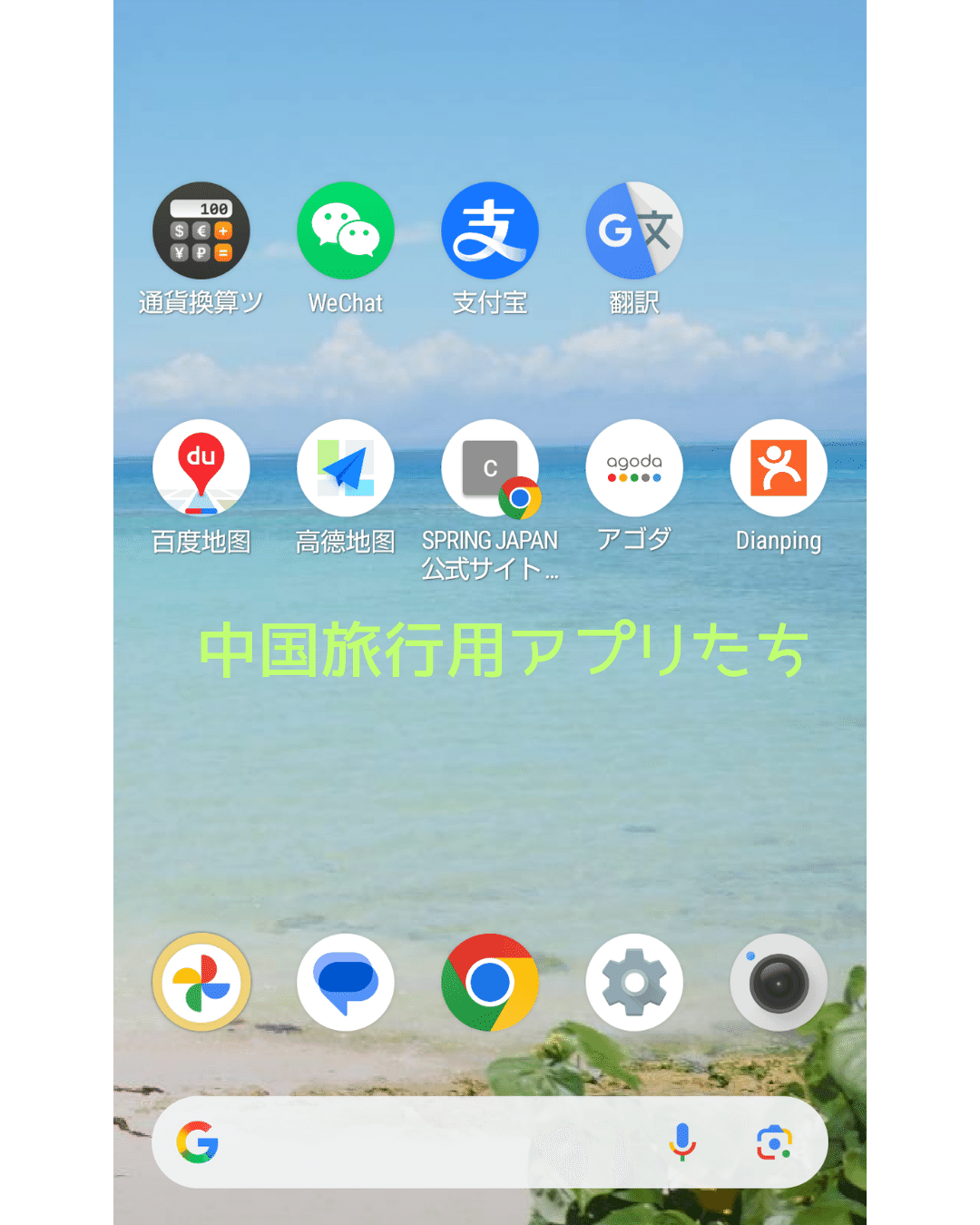Open Google Photos from the dock
The image size is (980, 1225).
pos(201,982)
